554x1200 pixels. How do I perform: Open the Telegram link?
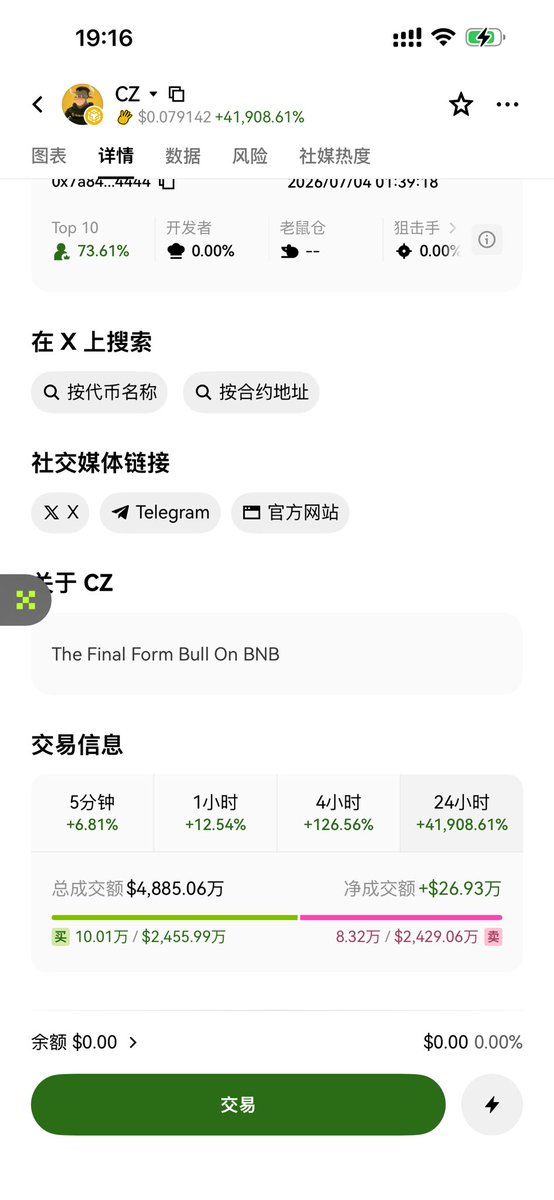pyautogui.click(x=161, y=512)
